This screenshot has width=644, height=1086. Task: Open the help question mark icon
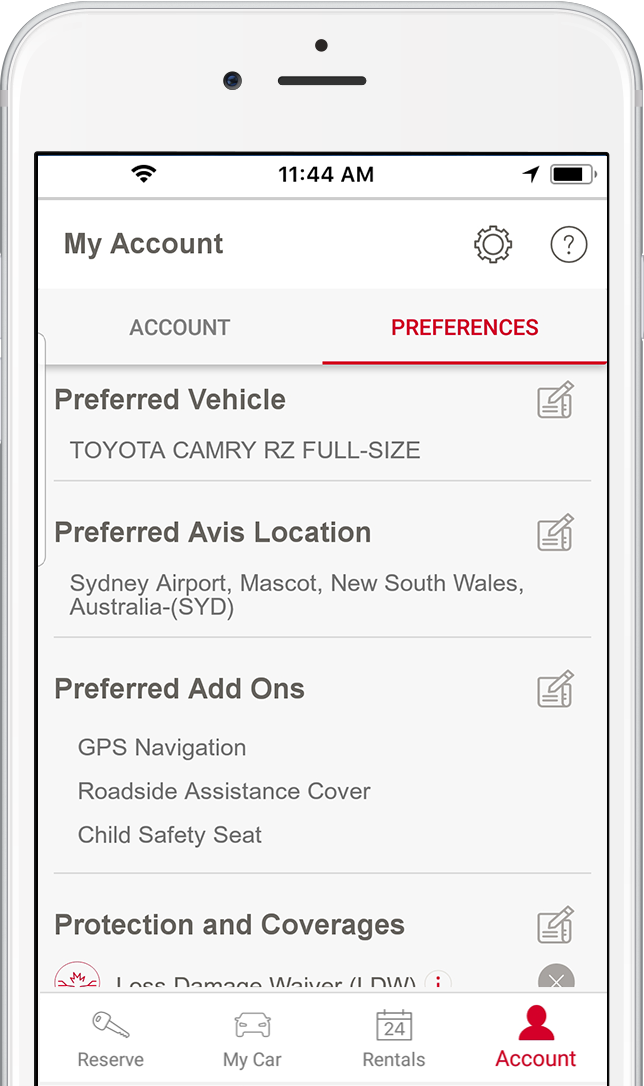pyautogui.click(x=569, y=244)
